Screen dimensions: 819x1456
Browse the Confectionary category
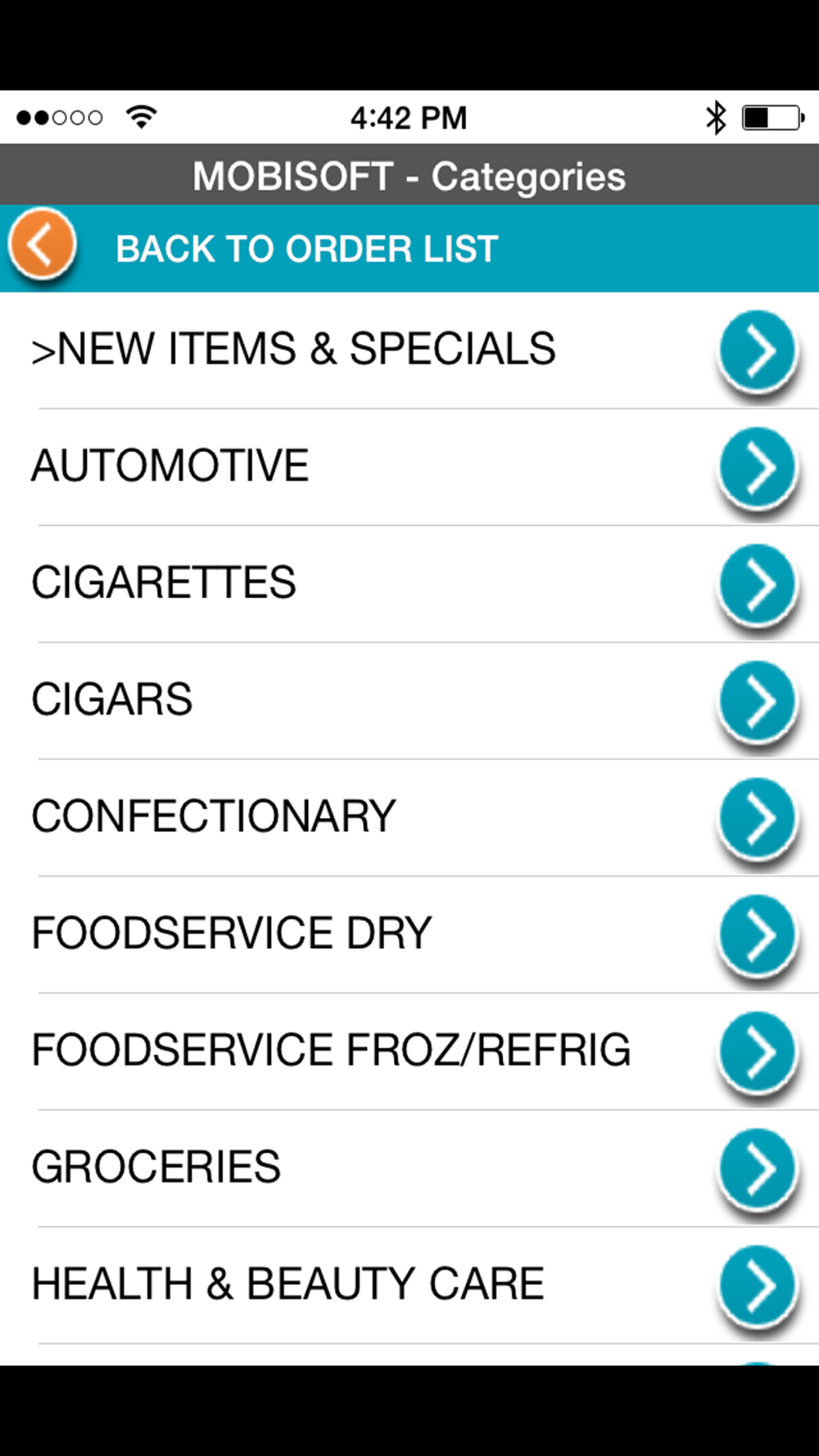click(x=757, y=817)
